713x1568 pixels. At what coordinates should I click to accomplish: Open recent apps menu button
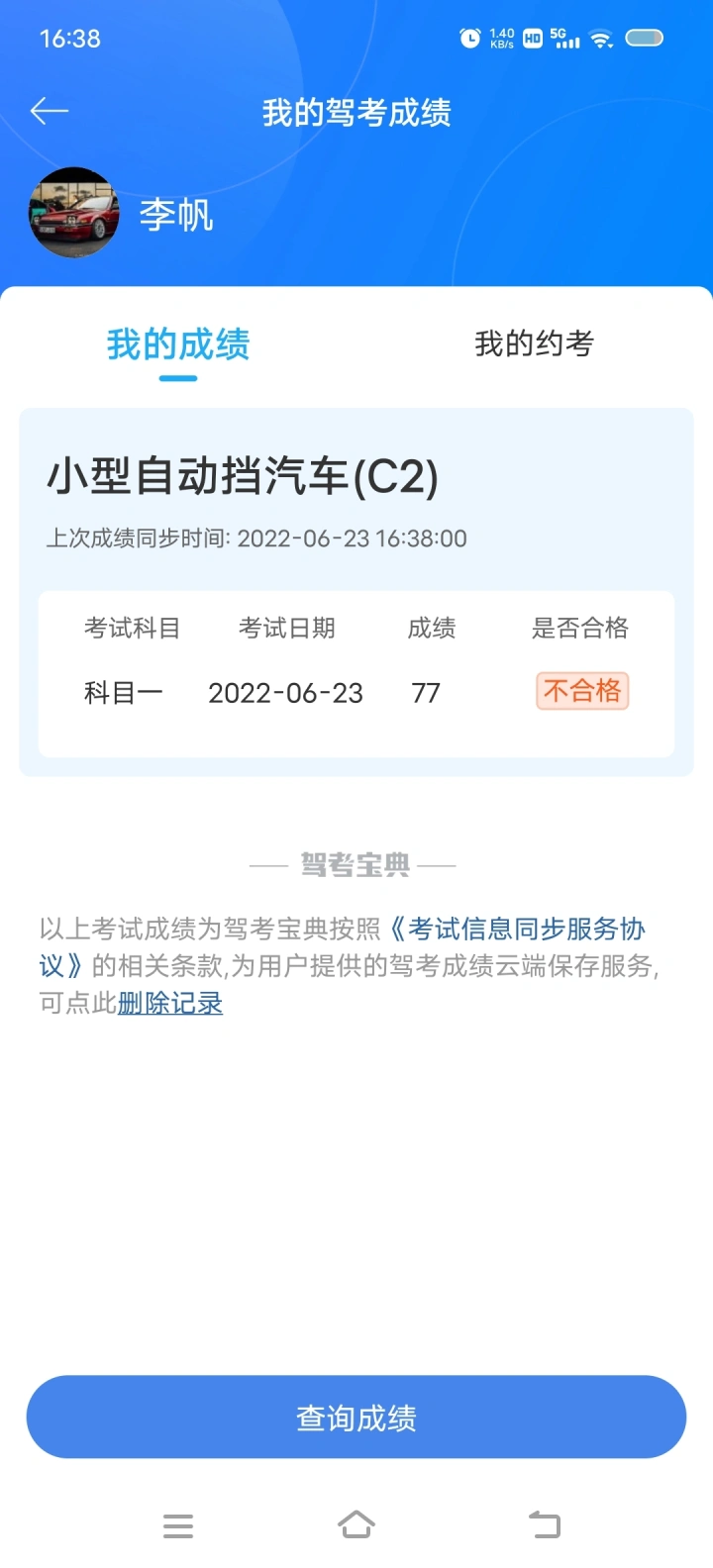point(178,1525)
